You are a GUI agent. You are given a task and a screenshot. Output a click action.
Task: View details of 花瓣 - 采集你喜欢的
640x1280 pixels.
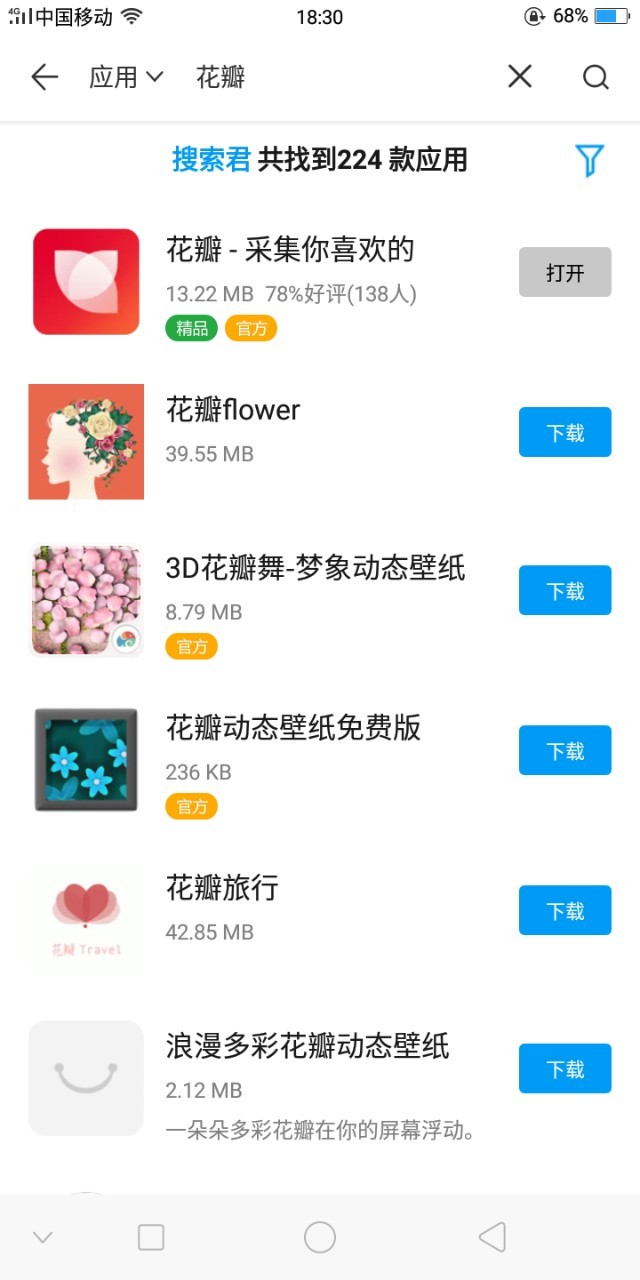click(290, 250)
